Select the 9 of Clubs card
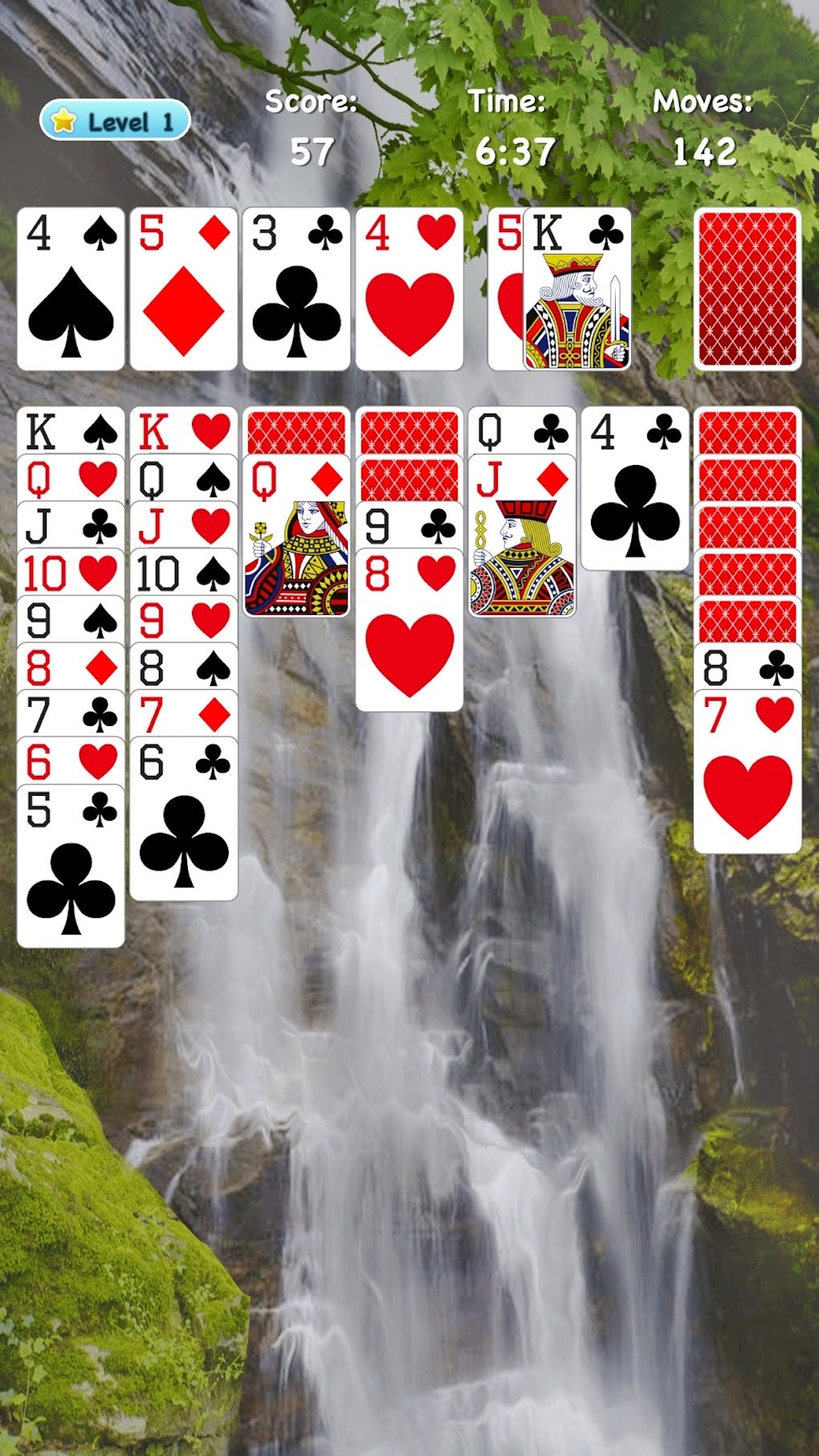Screen dimensions: 819x1456 coord(409,526)
